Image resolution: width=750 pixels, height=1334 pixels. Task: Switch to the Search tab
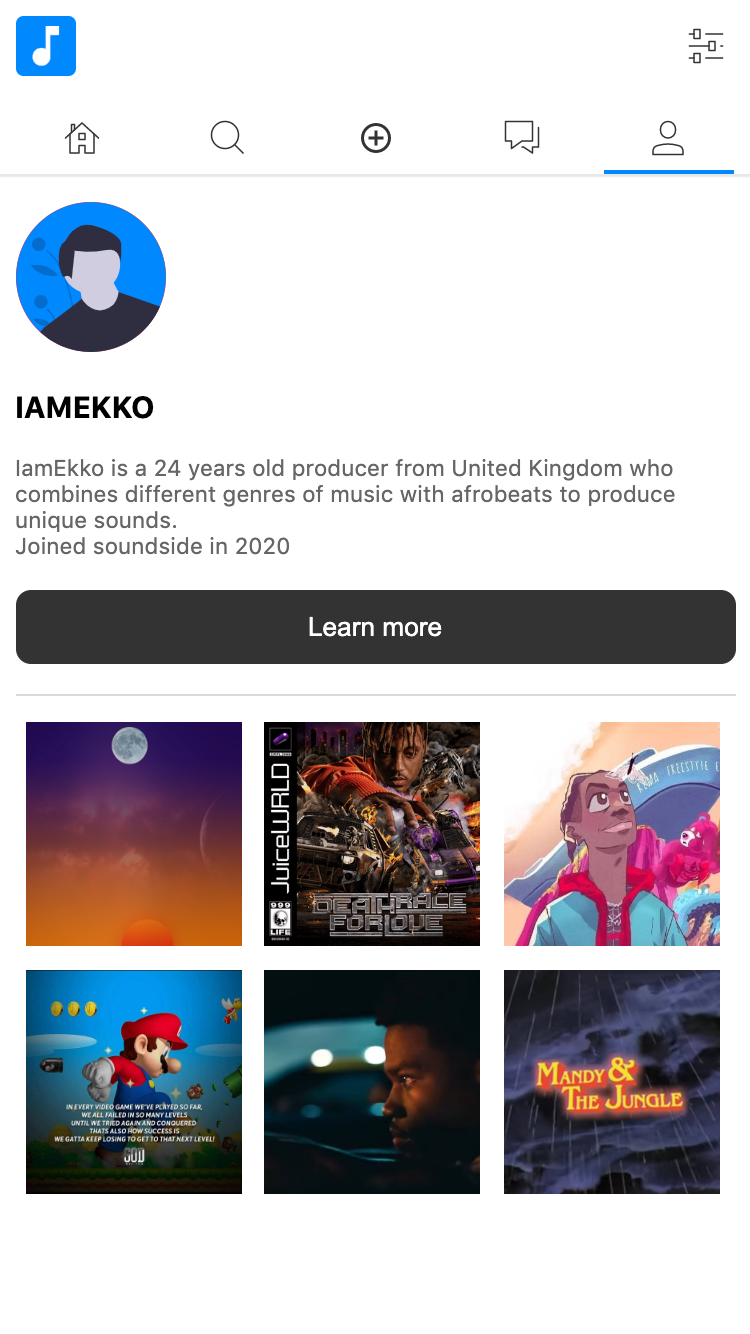tap(227, 138)
